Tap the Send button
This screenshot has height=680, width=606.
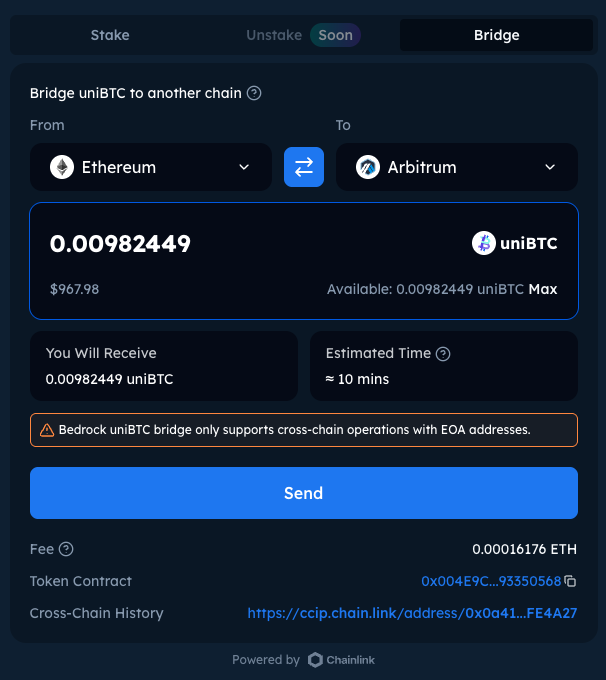(304, 493)
